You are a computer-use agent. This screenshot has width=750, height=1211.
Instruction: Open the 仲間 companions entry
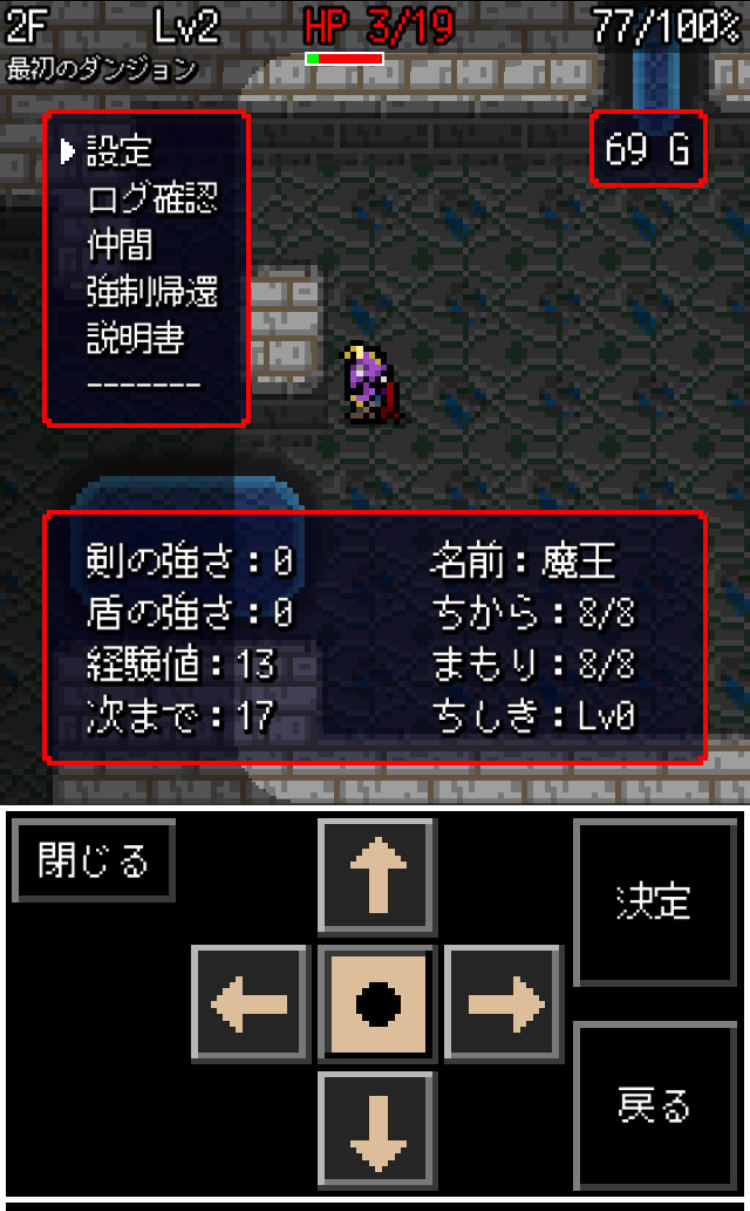(x=119, y=245)
